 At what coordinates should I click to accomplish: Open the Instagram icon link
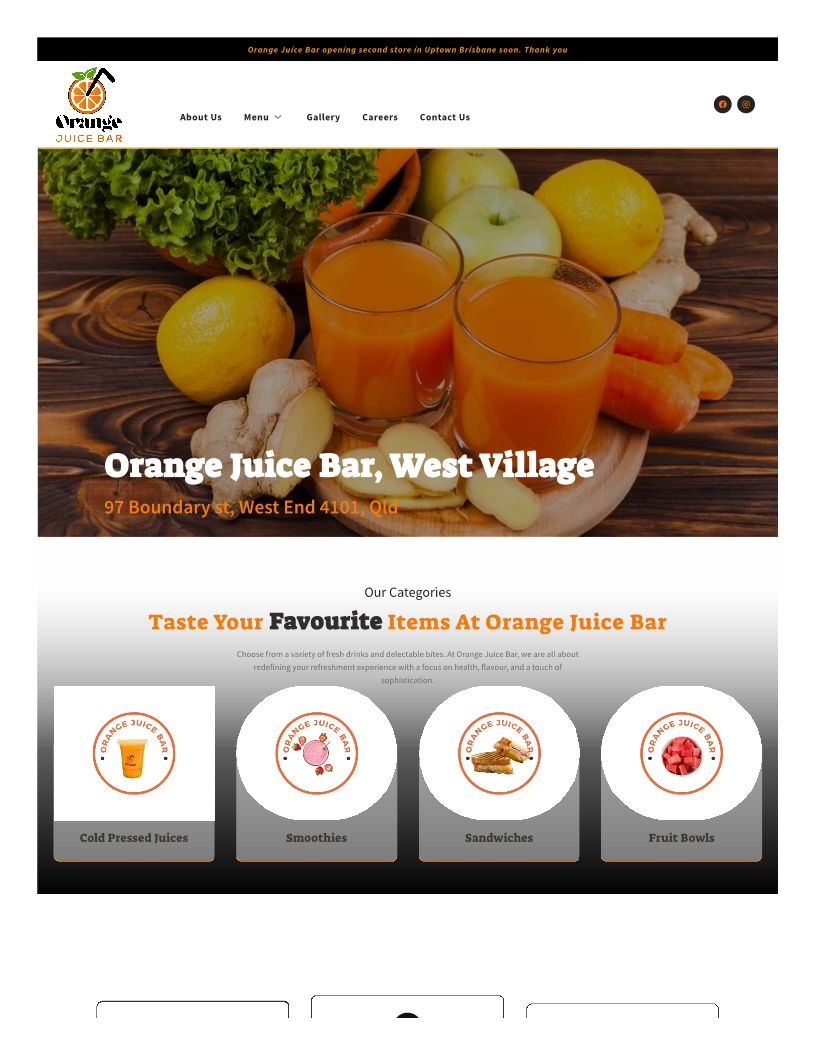[x=746, y=104]
